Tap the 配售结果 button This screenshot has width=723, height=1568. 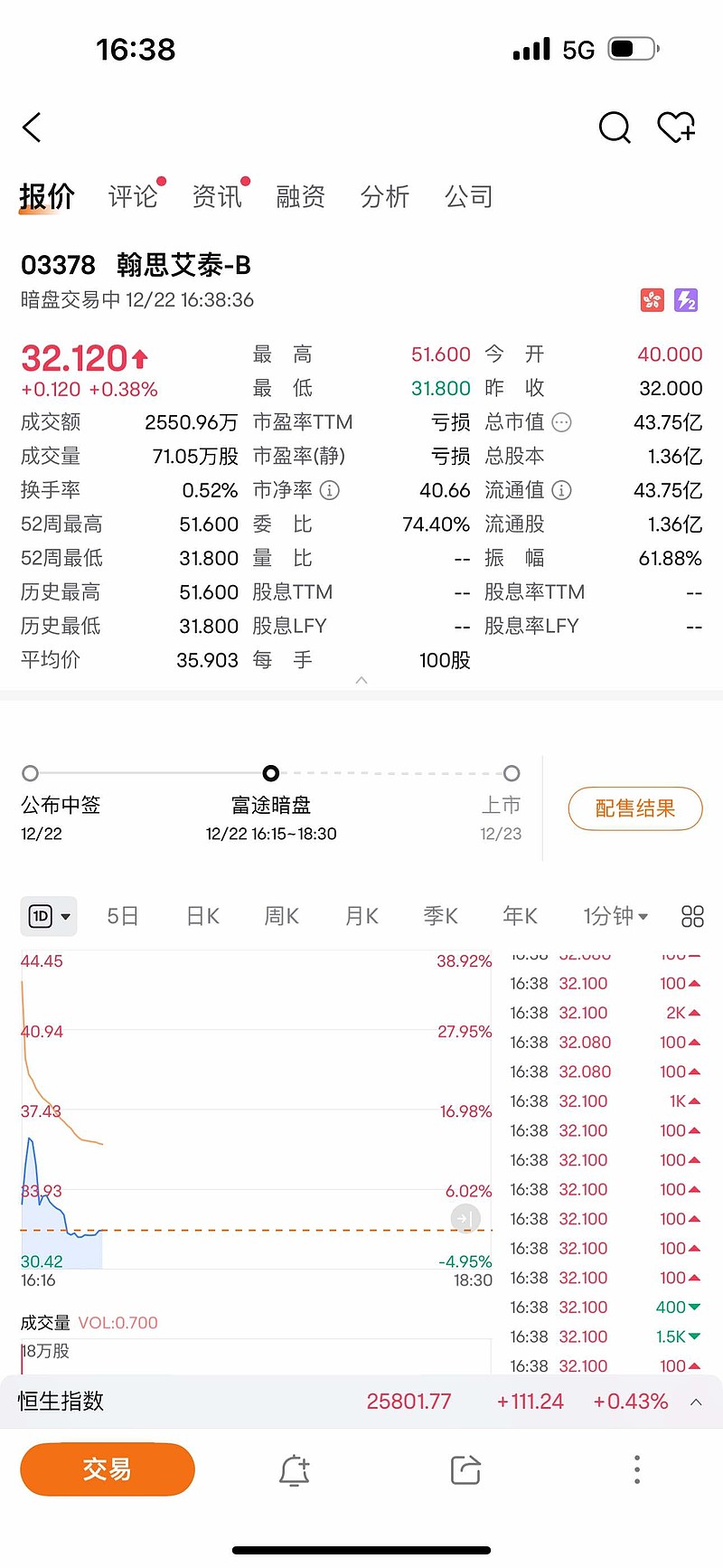[x=634, y=809]
